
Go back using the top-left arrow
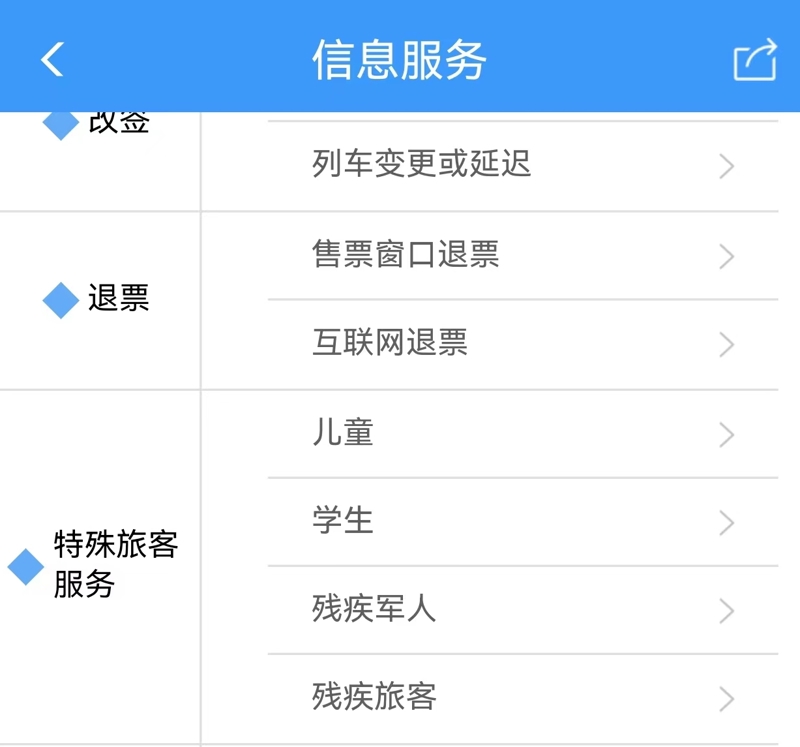52,59
